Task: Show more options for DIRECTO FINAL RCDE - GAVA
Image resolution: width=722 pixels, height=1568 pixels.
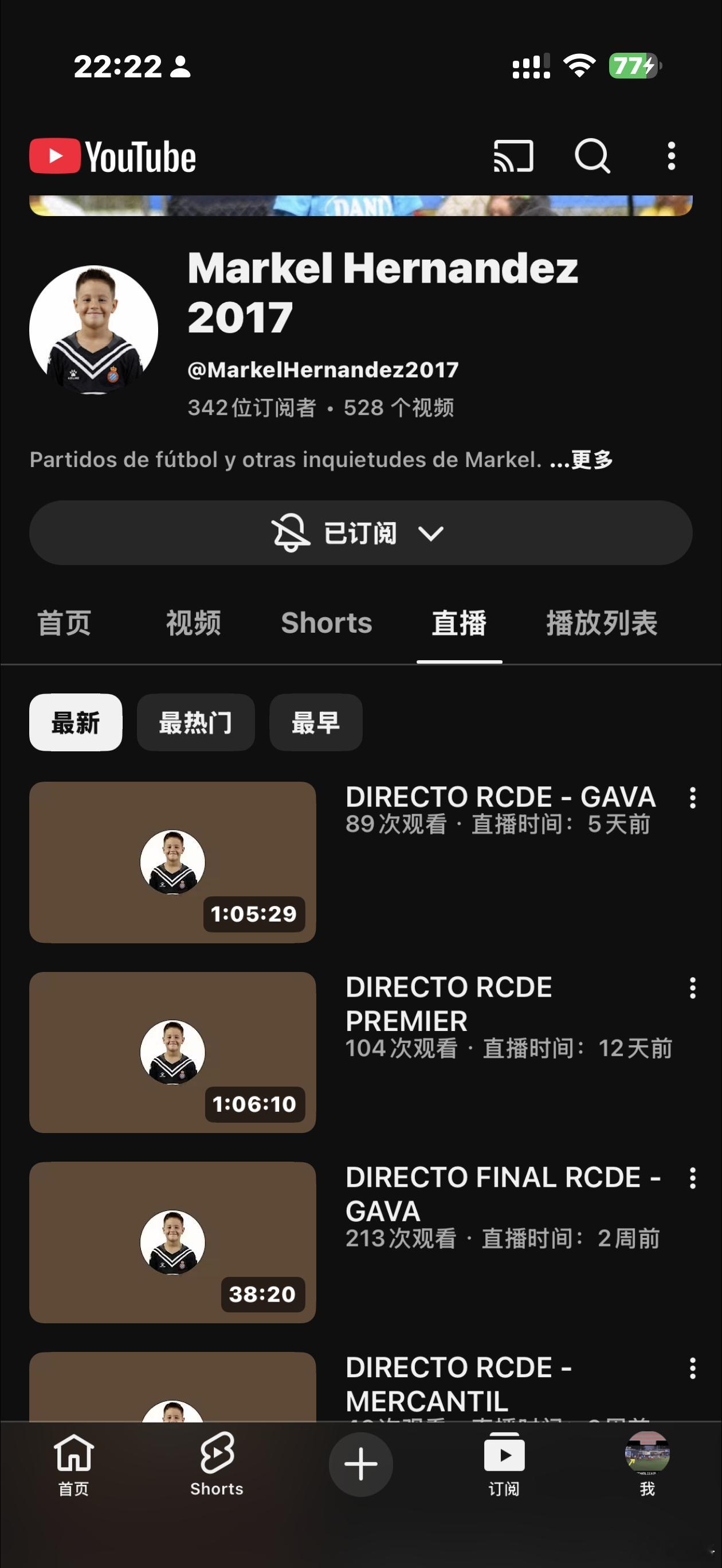Action: tap(692, 1178)
